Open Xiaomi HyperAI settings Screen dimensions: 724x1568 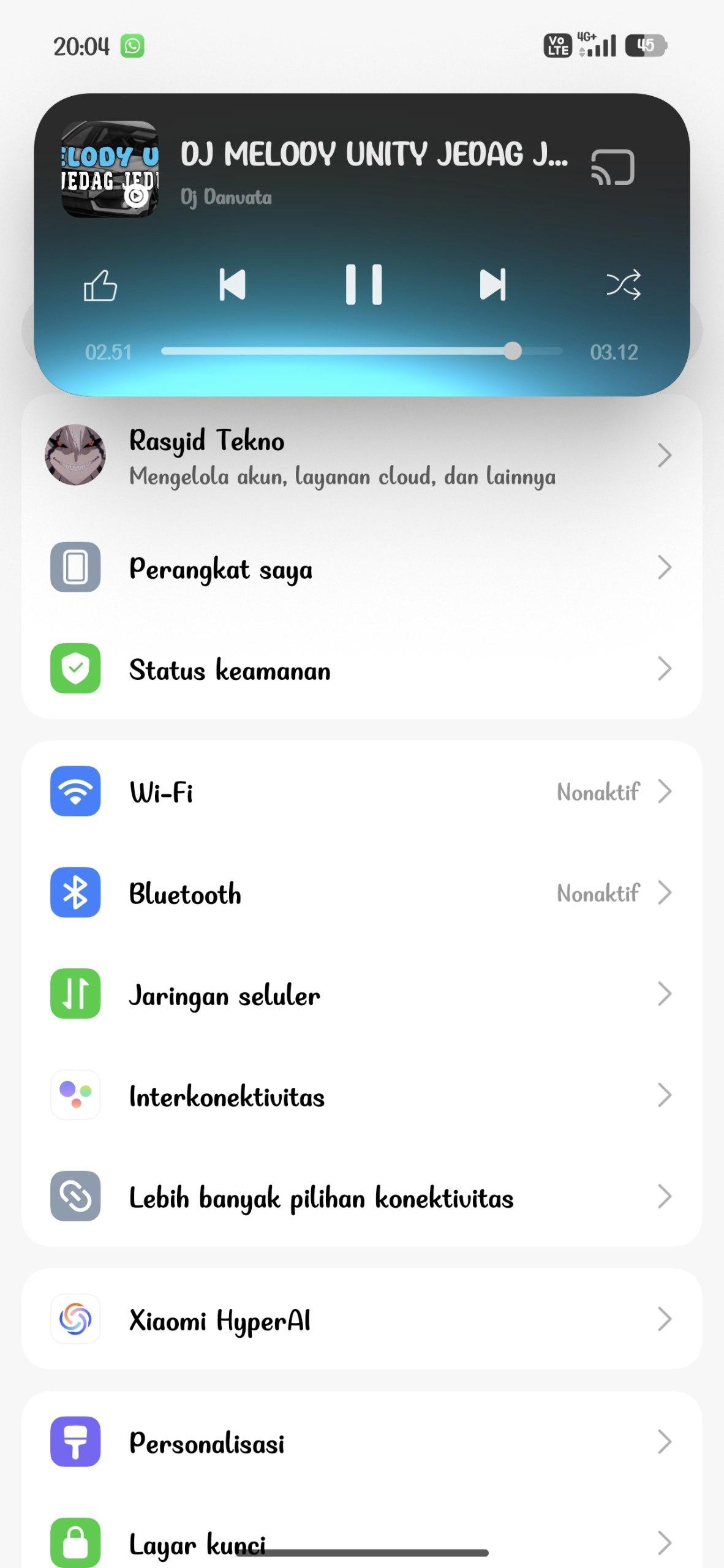pos(361,1319)
